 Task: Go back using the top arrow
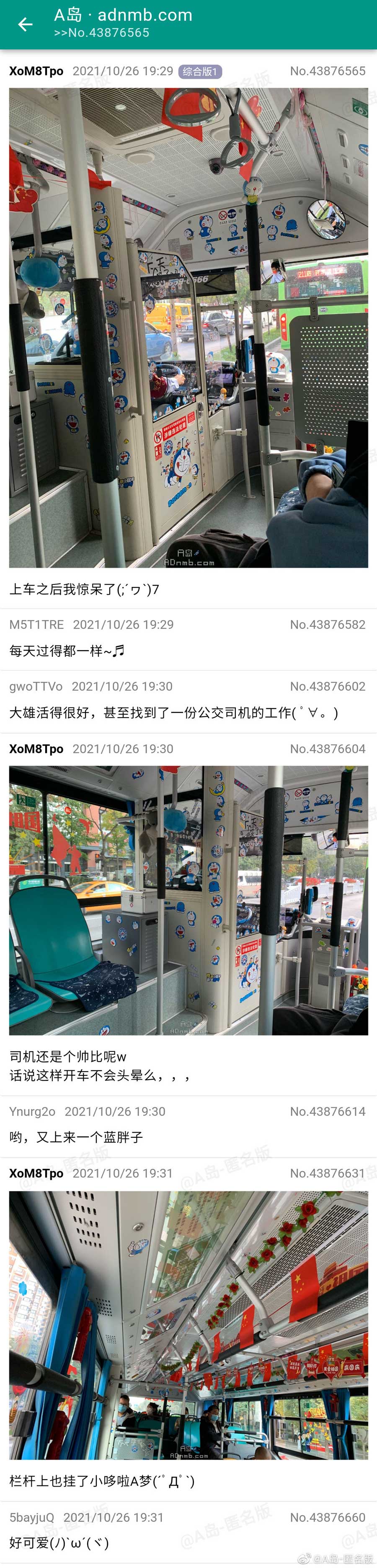(x=25, y=24)
